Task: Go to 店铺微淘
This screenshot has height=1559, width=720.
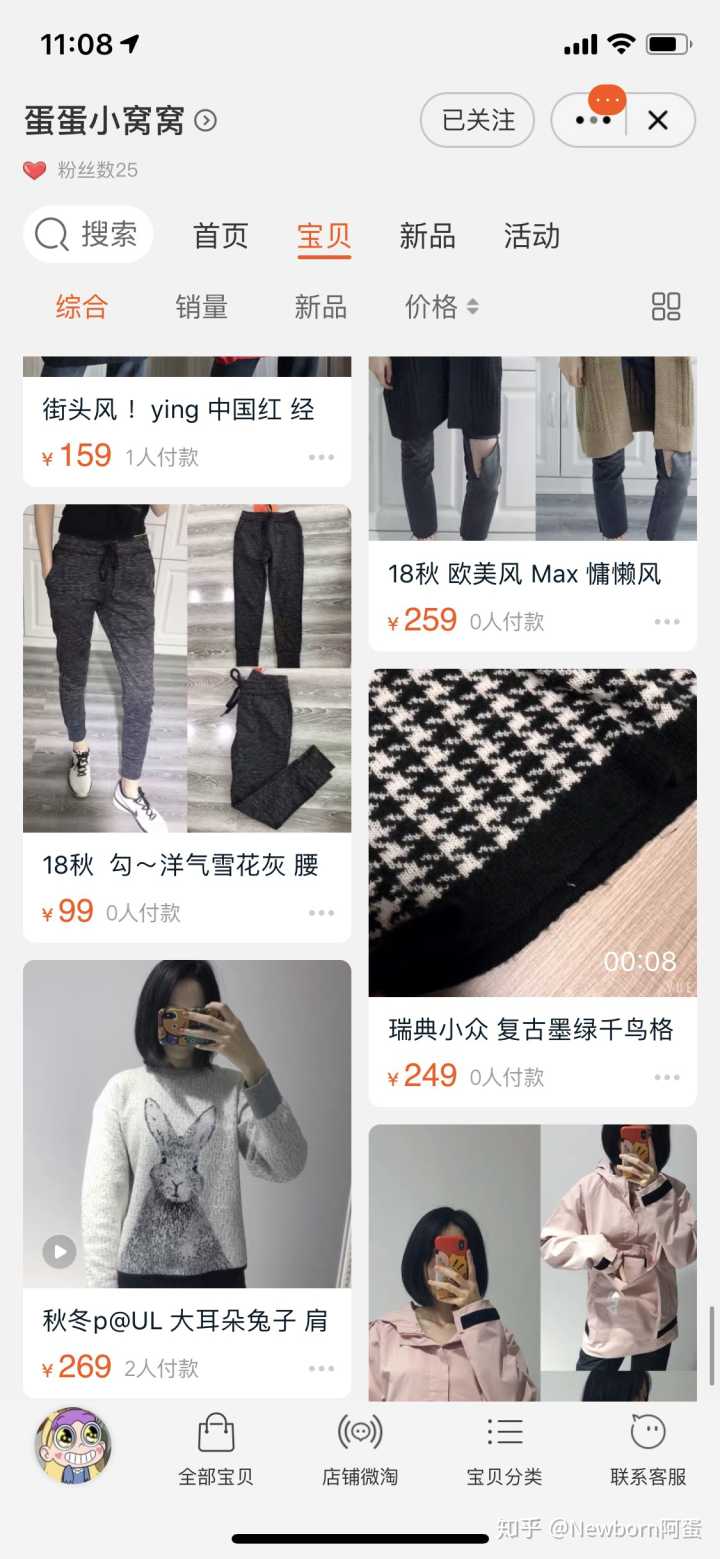Action: 360,1449
